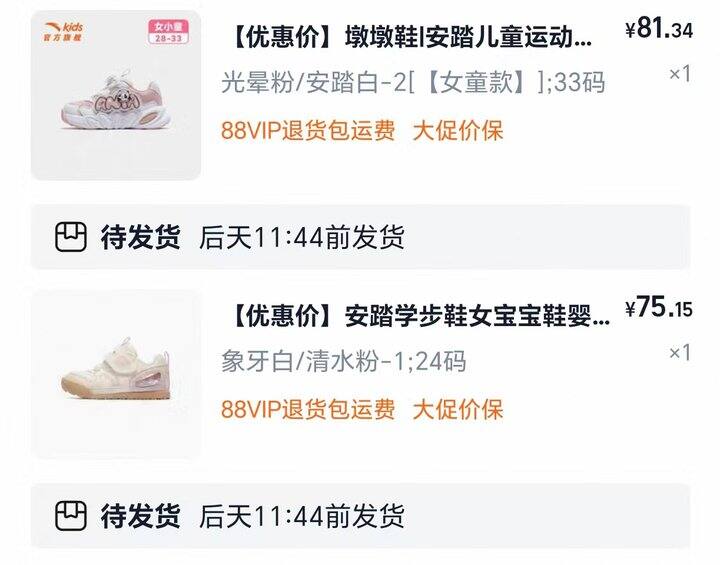The height and width of the screenshot is (565, 720).
Task: Open the 安踏学步鞋女宝宝鞋 order item
Action: 419,316
